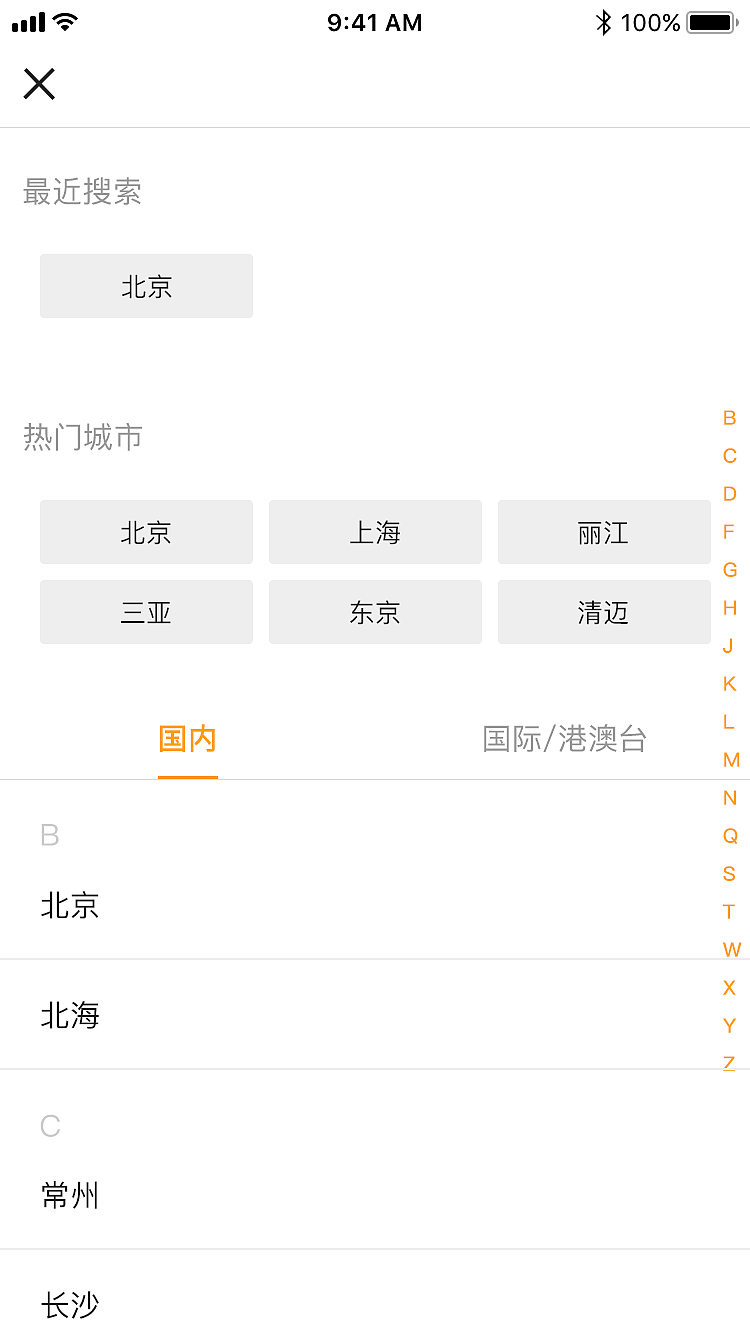The image size is (750, 1334).
Task: Choose 东京 from hot cities
Action: [x=375, y=612]
